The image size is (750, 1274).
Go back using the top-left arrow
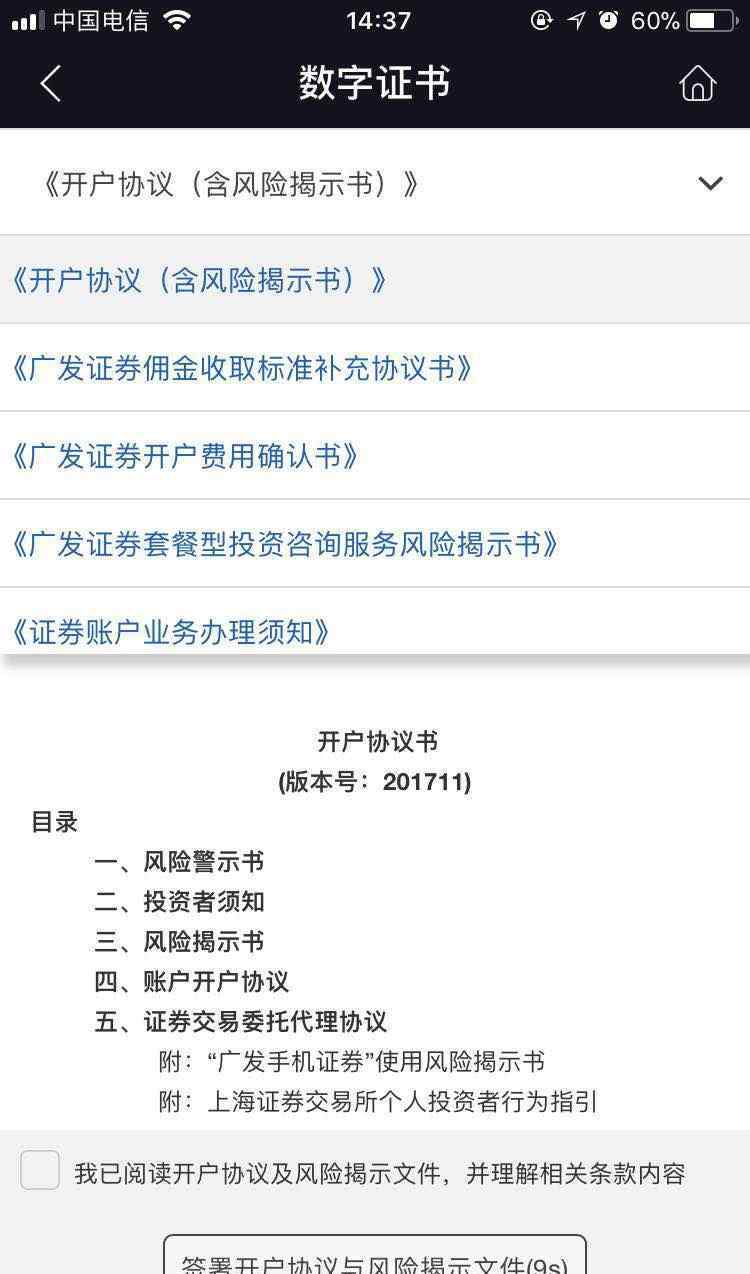[x=50, y=84]
